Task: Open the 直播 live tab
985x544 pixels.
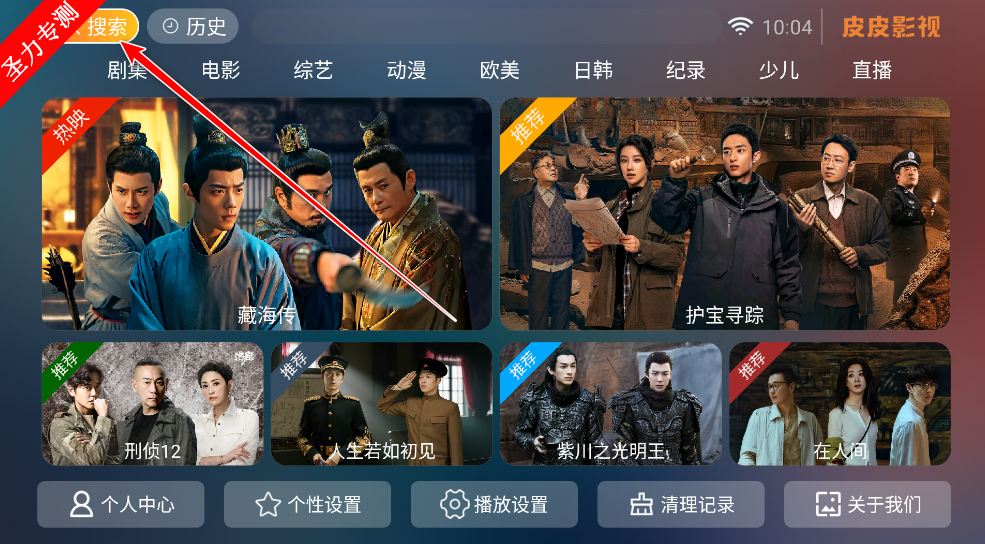Action: [872, 70]
